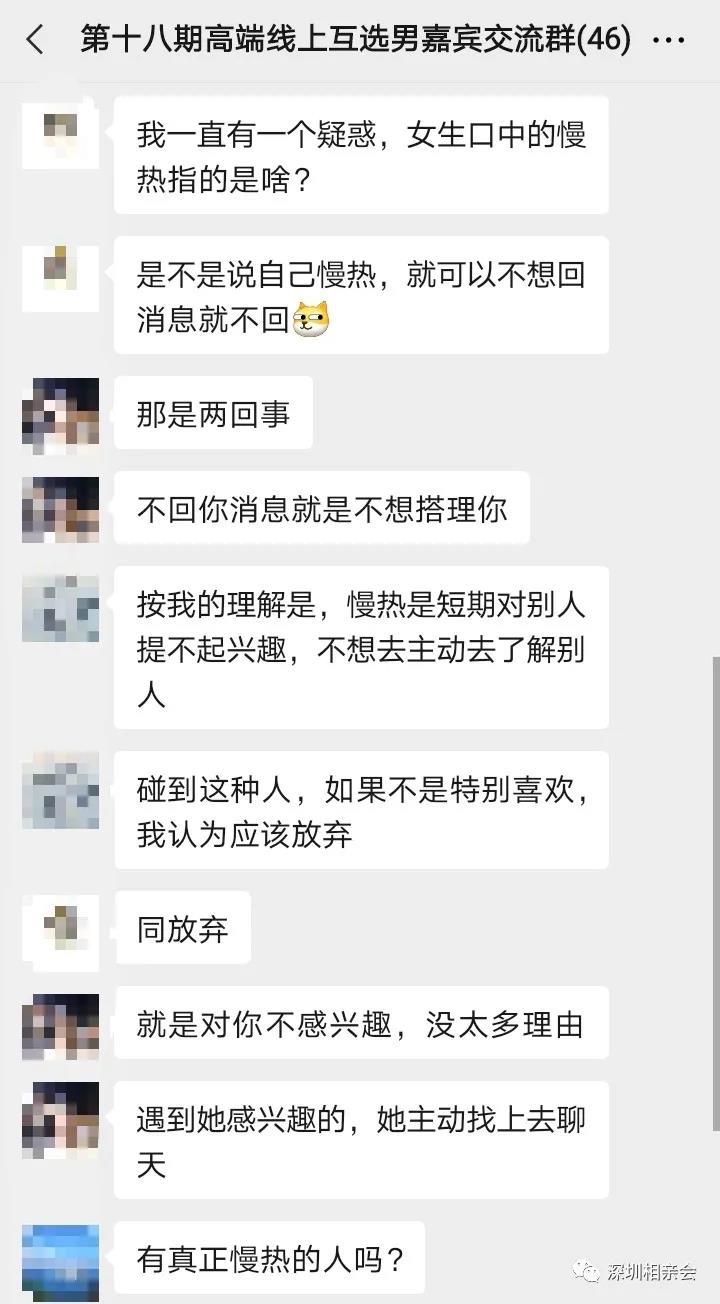Screen dimensions: 720x1304
Task: Open avatar of sender asking 女生口中的慢热
Action: (x=60, y=129)
